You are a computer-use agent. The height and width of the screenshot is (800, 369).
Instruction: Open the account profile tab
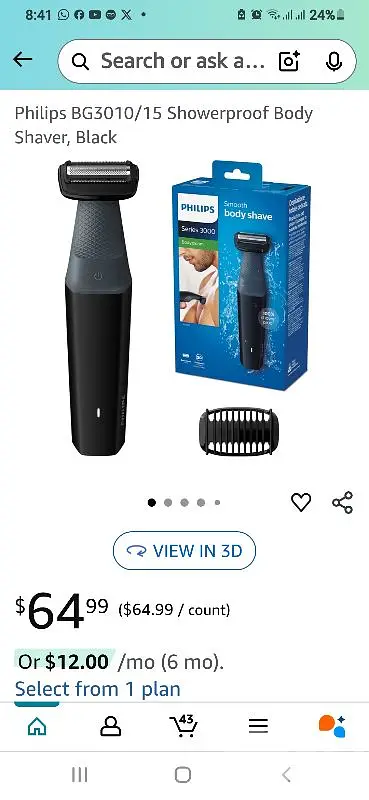(x=111, y=726)
